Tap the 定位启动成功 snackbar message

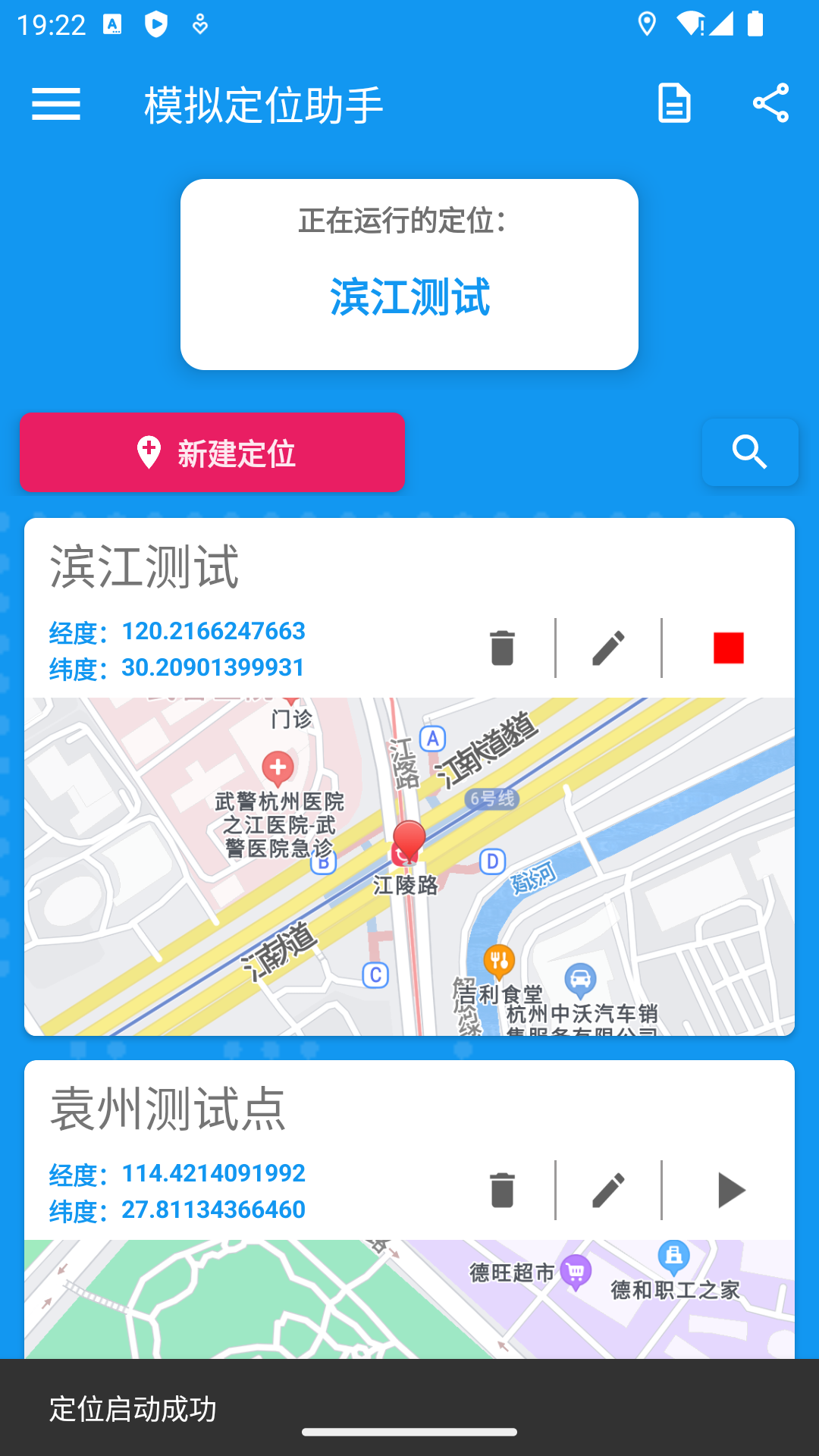tap(133, 1405)
